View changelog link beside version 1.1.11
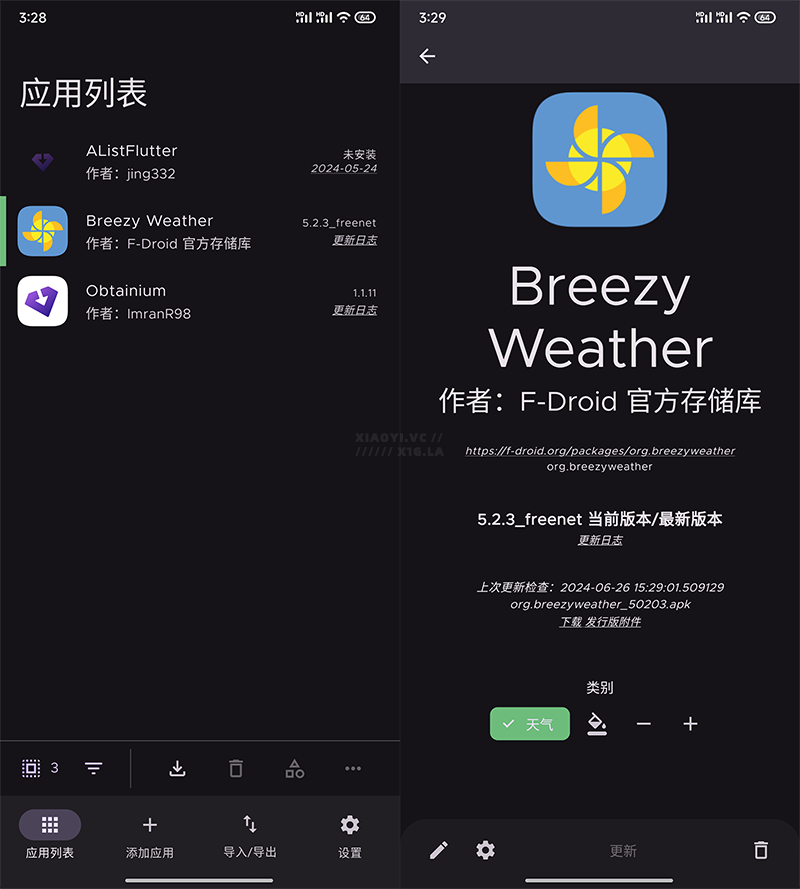The image size is (800, 889). coord(355,311)
